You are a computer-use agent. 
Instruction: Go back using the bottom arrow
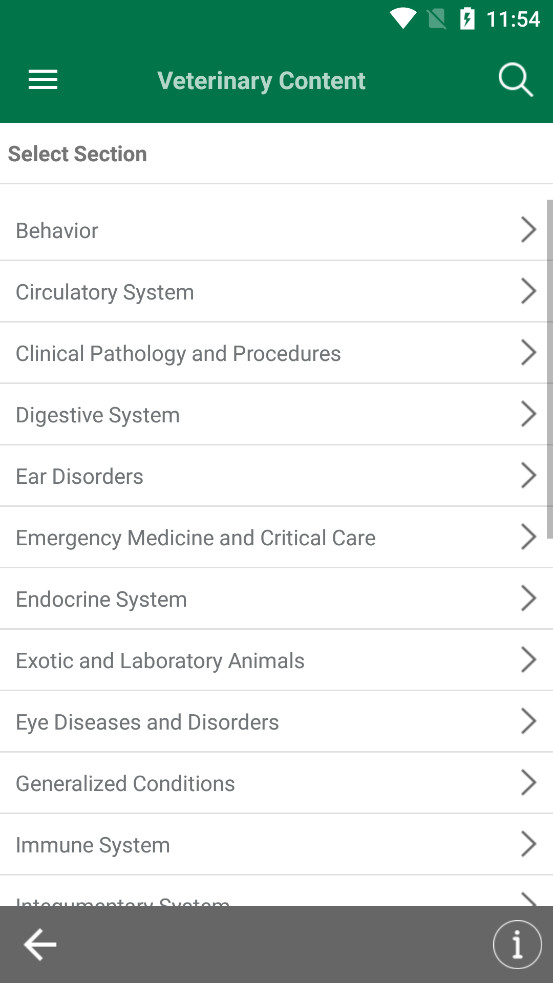tap(40, 944)
